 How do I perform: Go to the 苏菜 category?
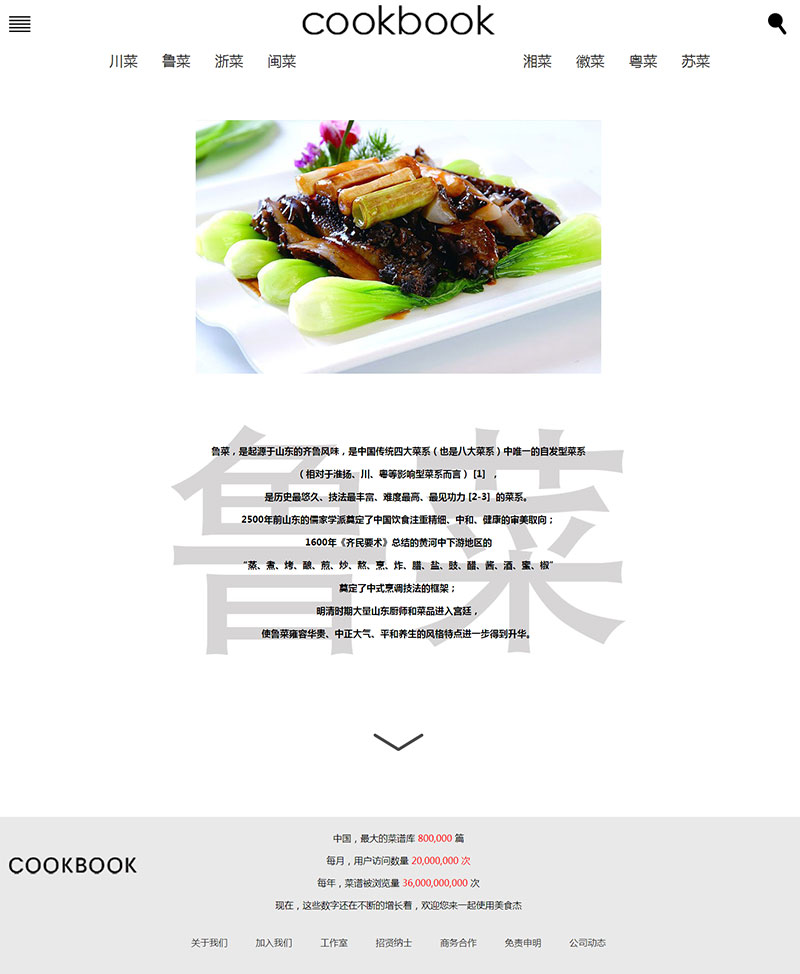click(x=696, y=62)
